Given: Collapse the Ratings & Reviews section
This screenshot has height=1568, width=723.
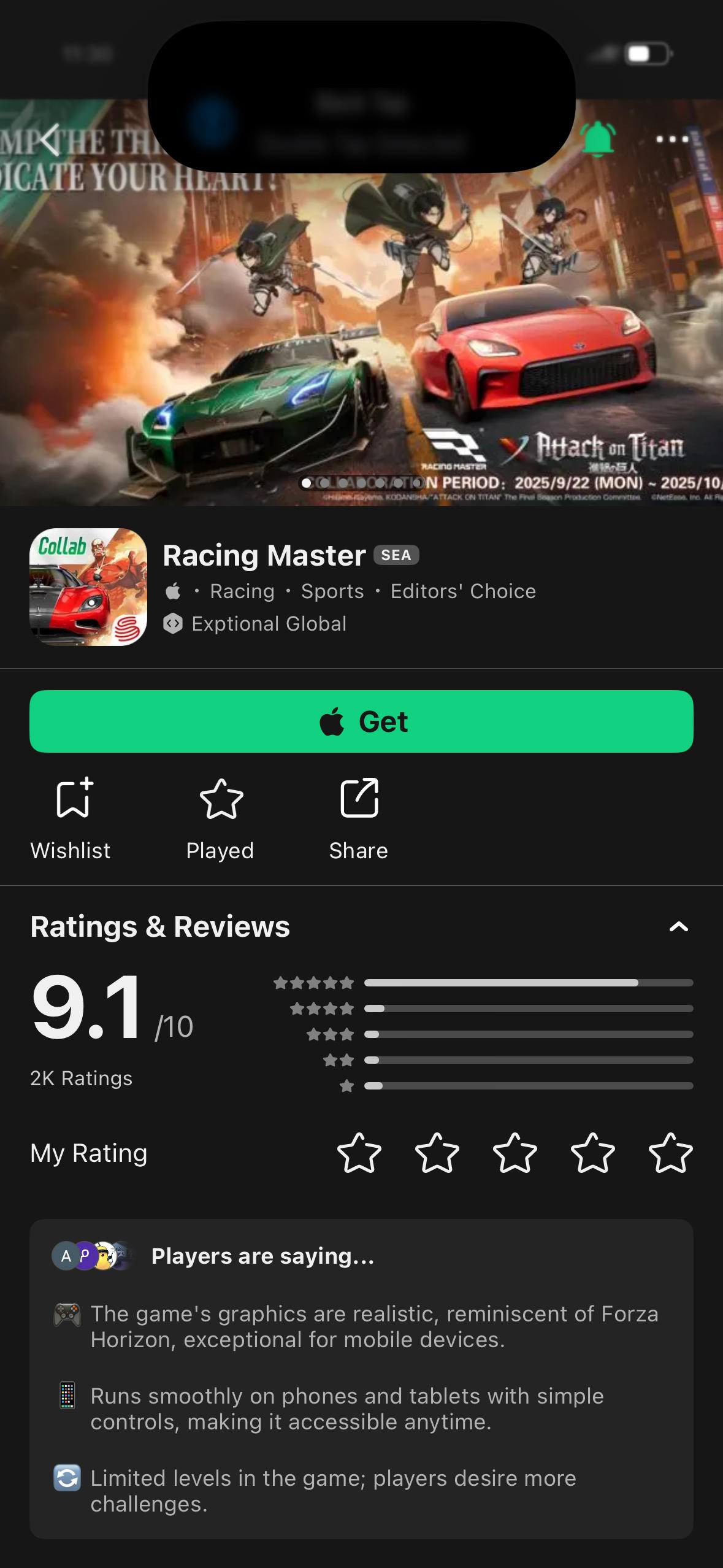Looking at the screenshot, I should click(678, 926).
